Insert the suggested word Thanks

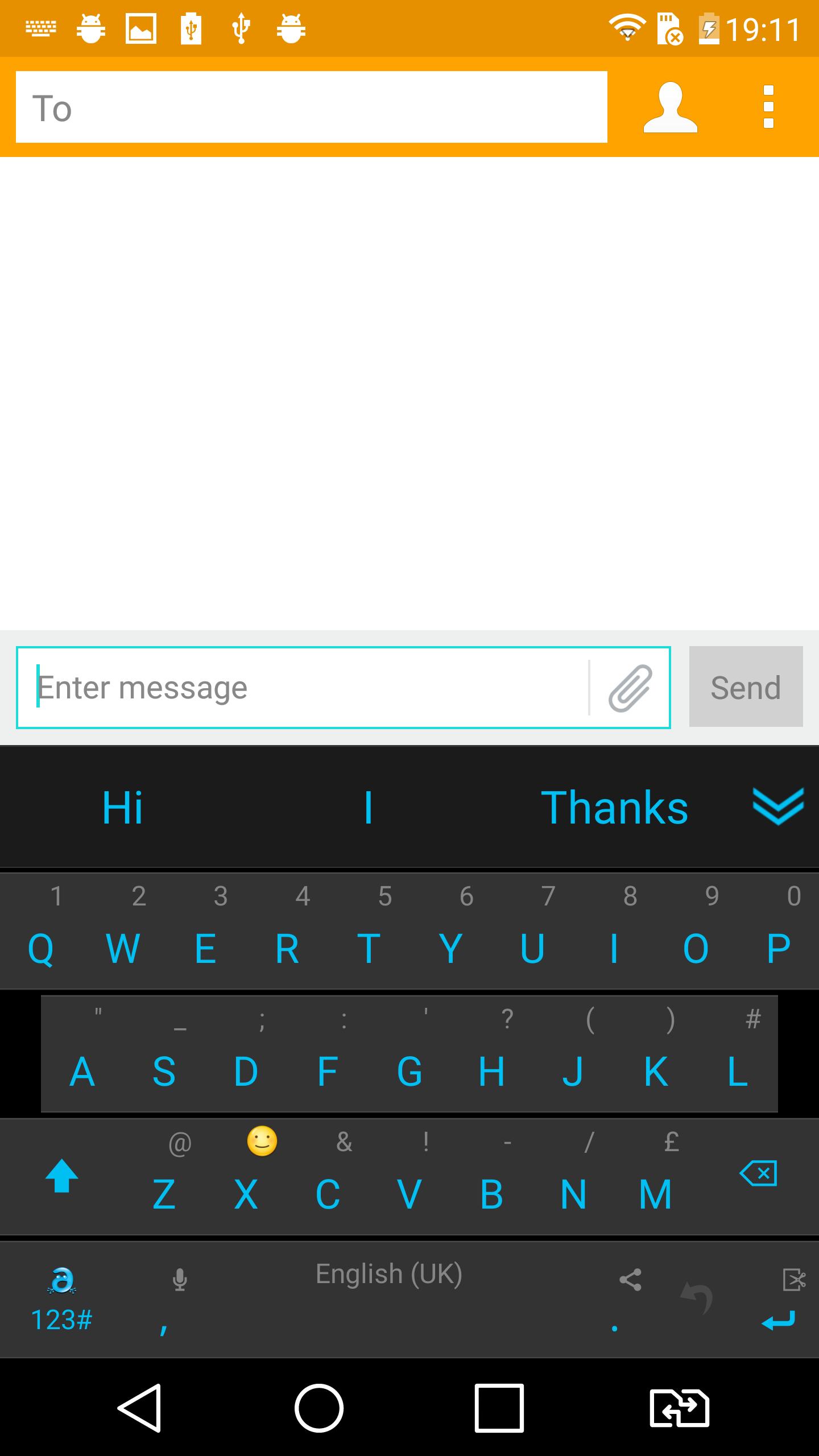tap(614, 808)
